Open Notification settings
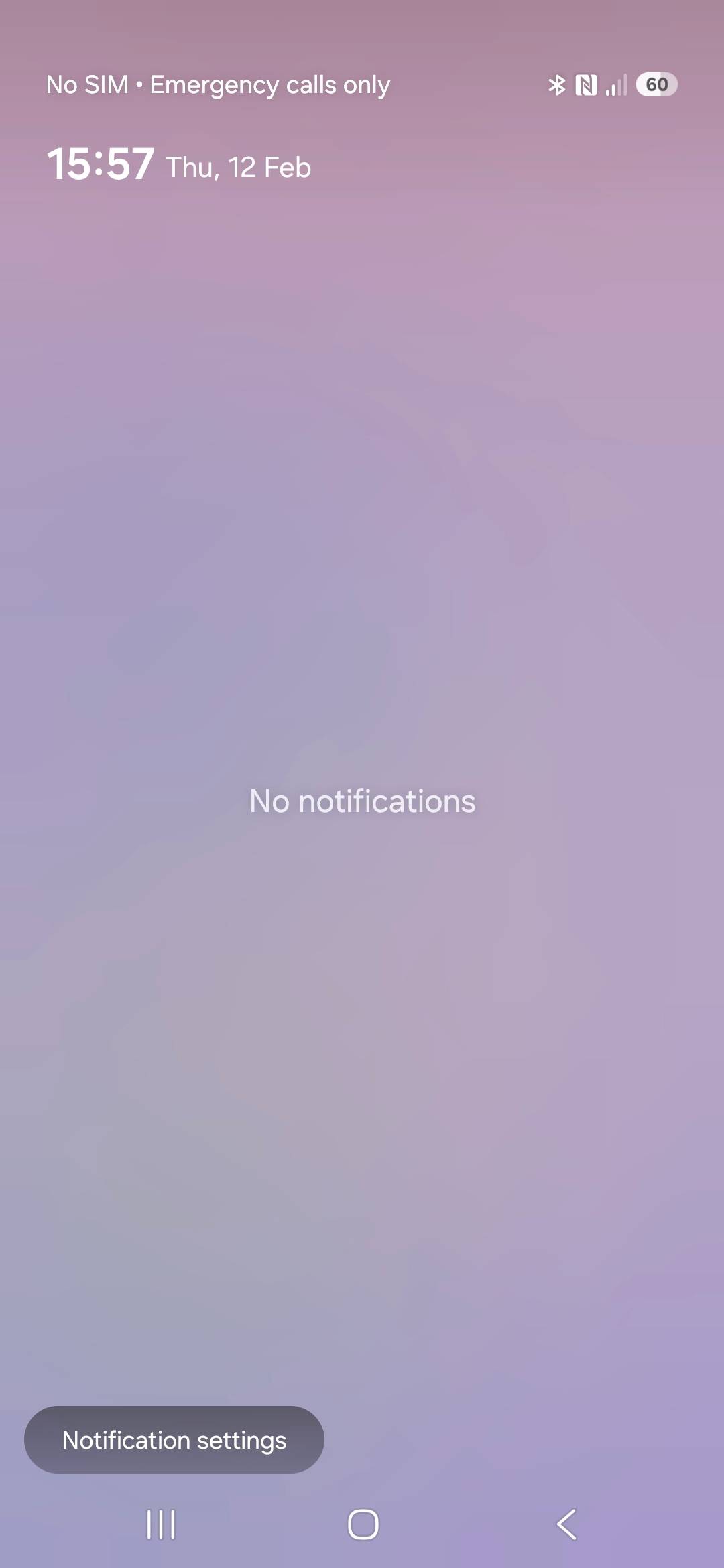Screen dimensions: 724x1568 [x=174, y=1439]
